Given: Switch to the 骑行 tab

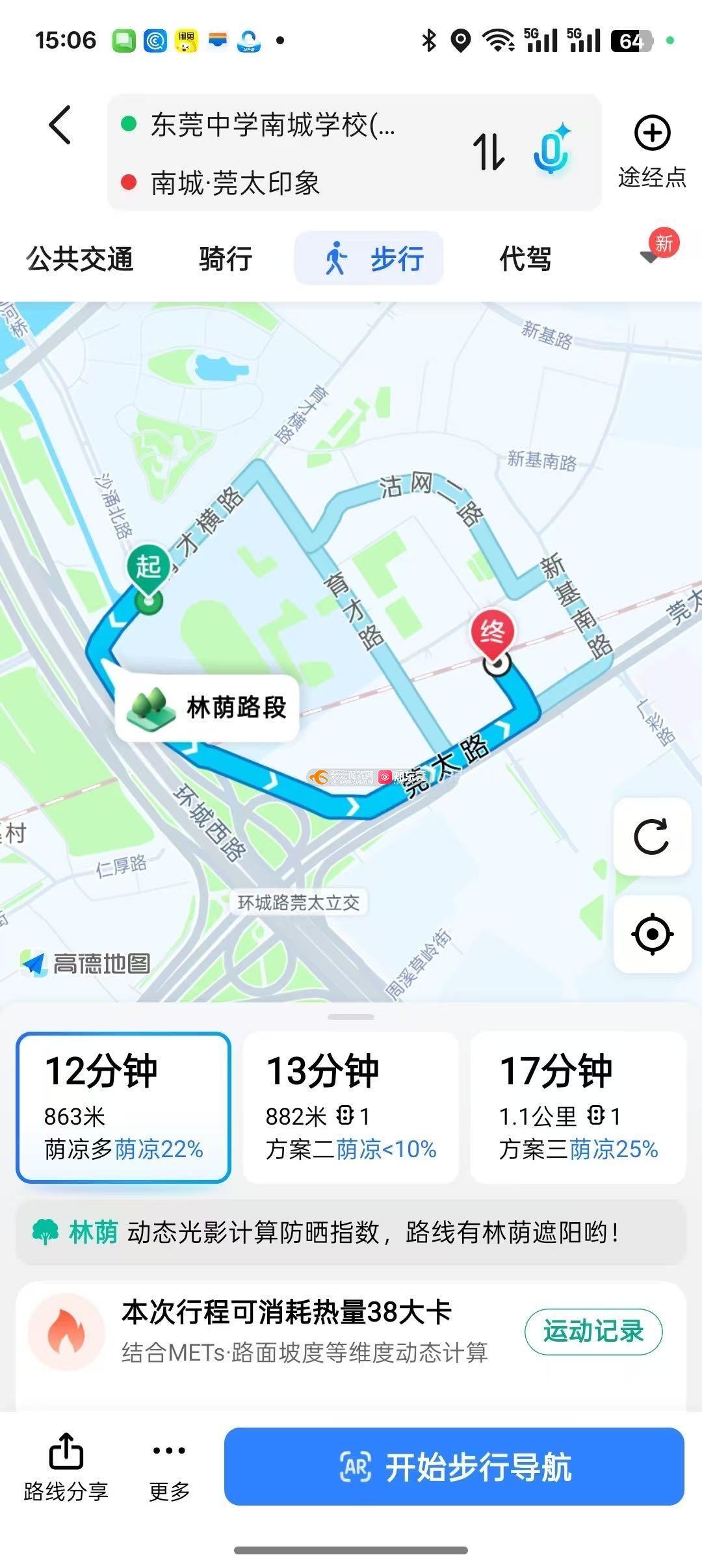Looking at the screenshot, I should click(x=226, y=259).
